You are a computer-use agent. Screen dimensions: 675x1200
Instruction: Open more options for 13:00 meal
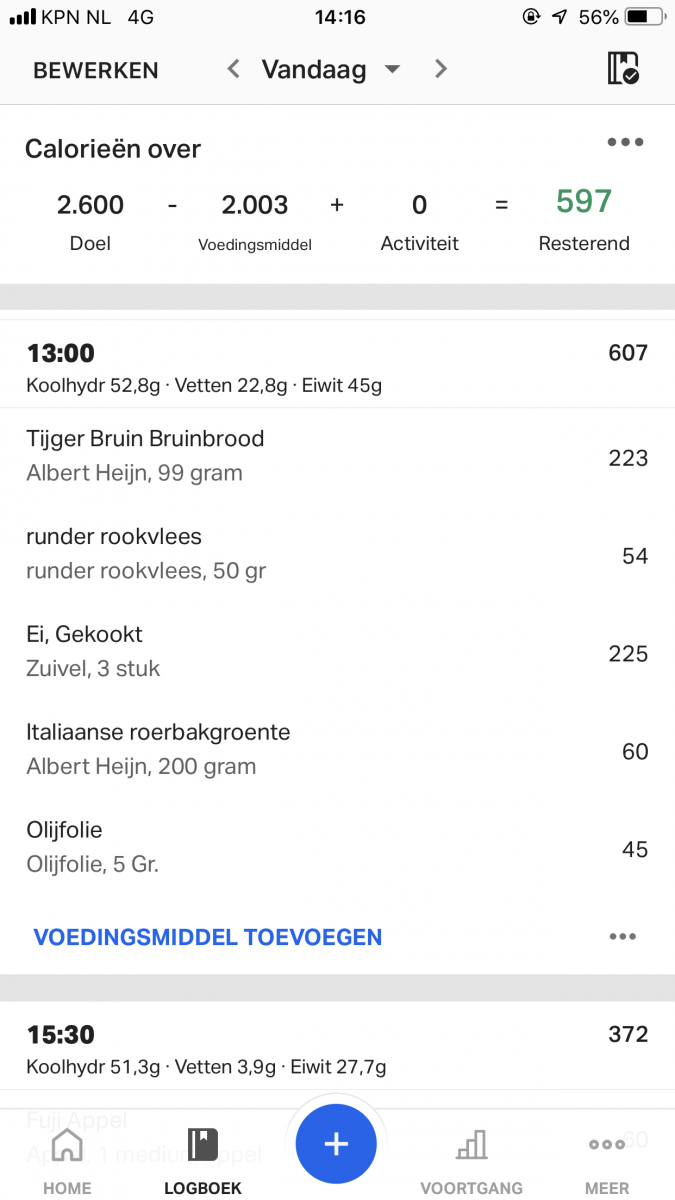[x=622, y=937]
